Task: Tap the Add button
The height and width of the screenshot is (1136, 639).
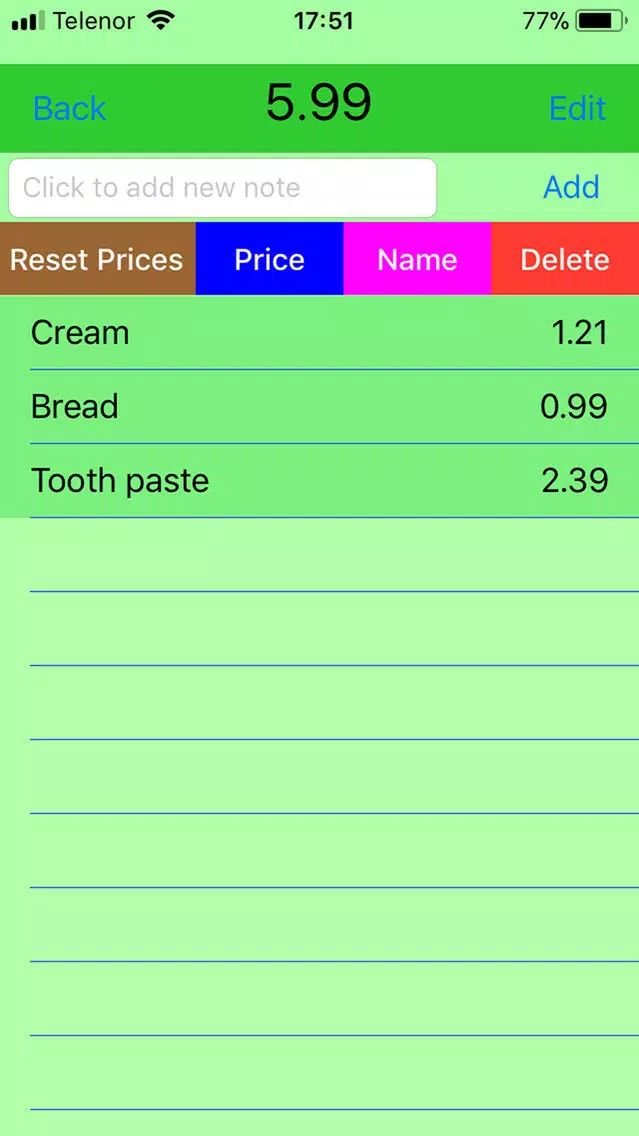Action: [x=572, y=188]
